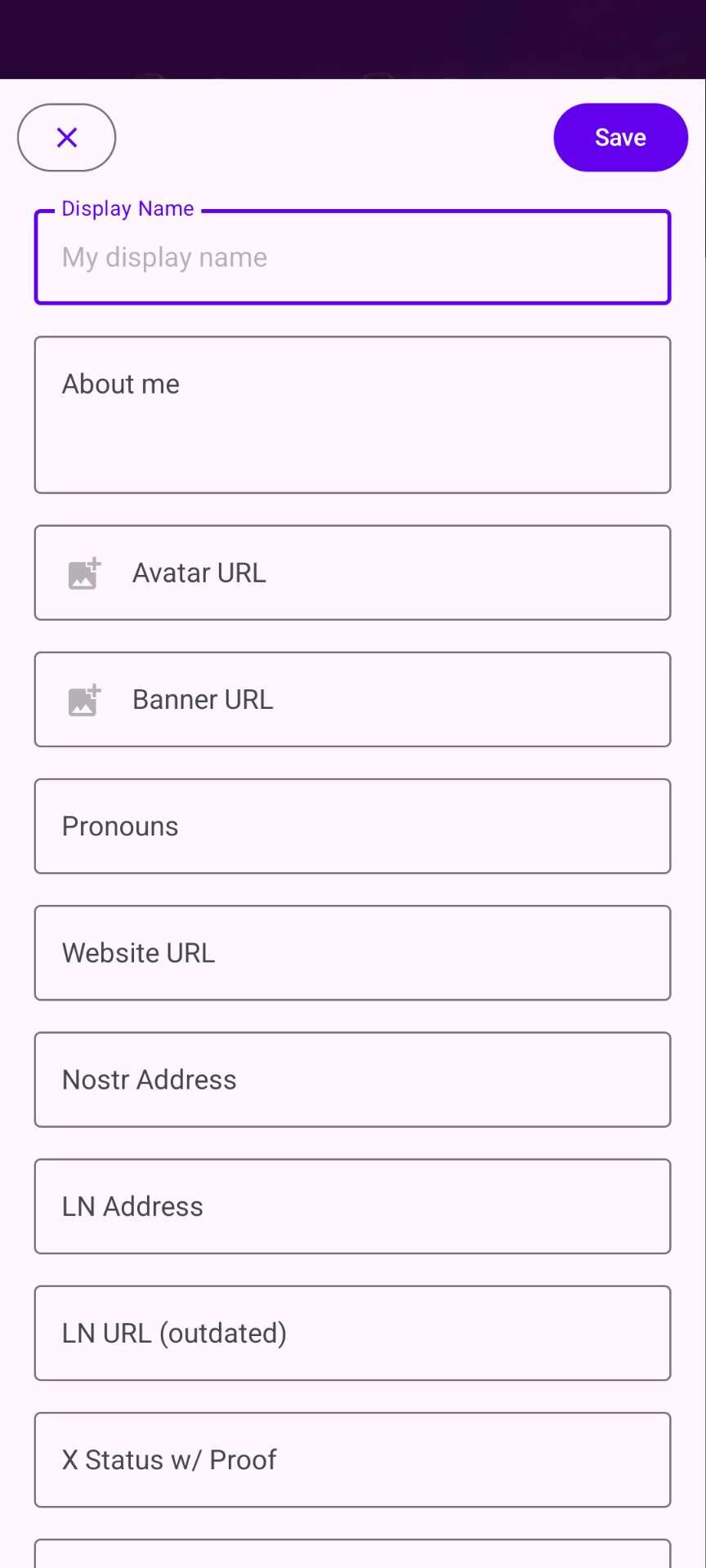Select the Banner URL field
706x1568 pixels.
tap(352, 699)
